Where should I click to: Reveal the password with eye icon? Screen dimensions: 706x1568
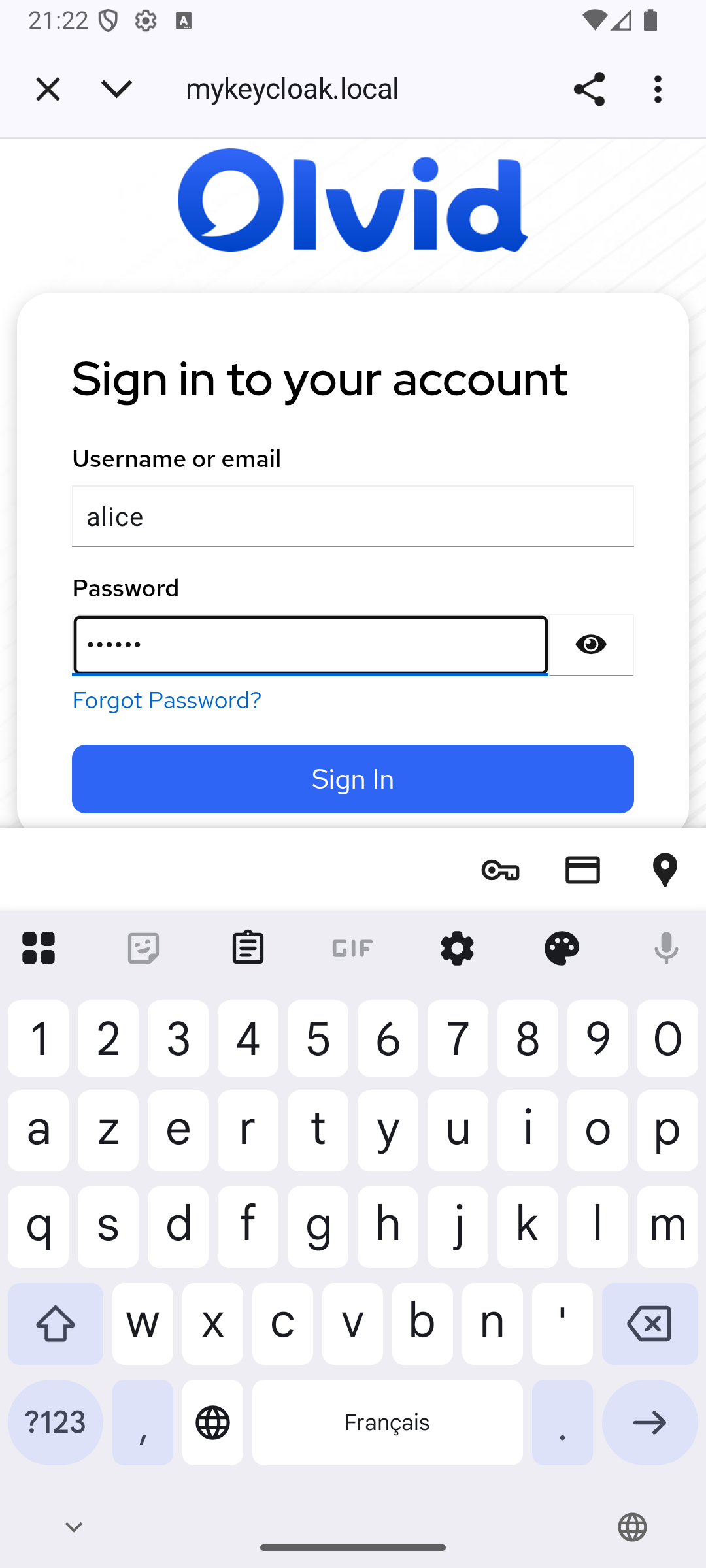point(591,645)
